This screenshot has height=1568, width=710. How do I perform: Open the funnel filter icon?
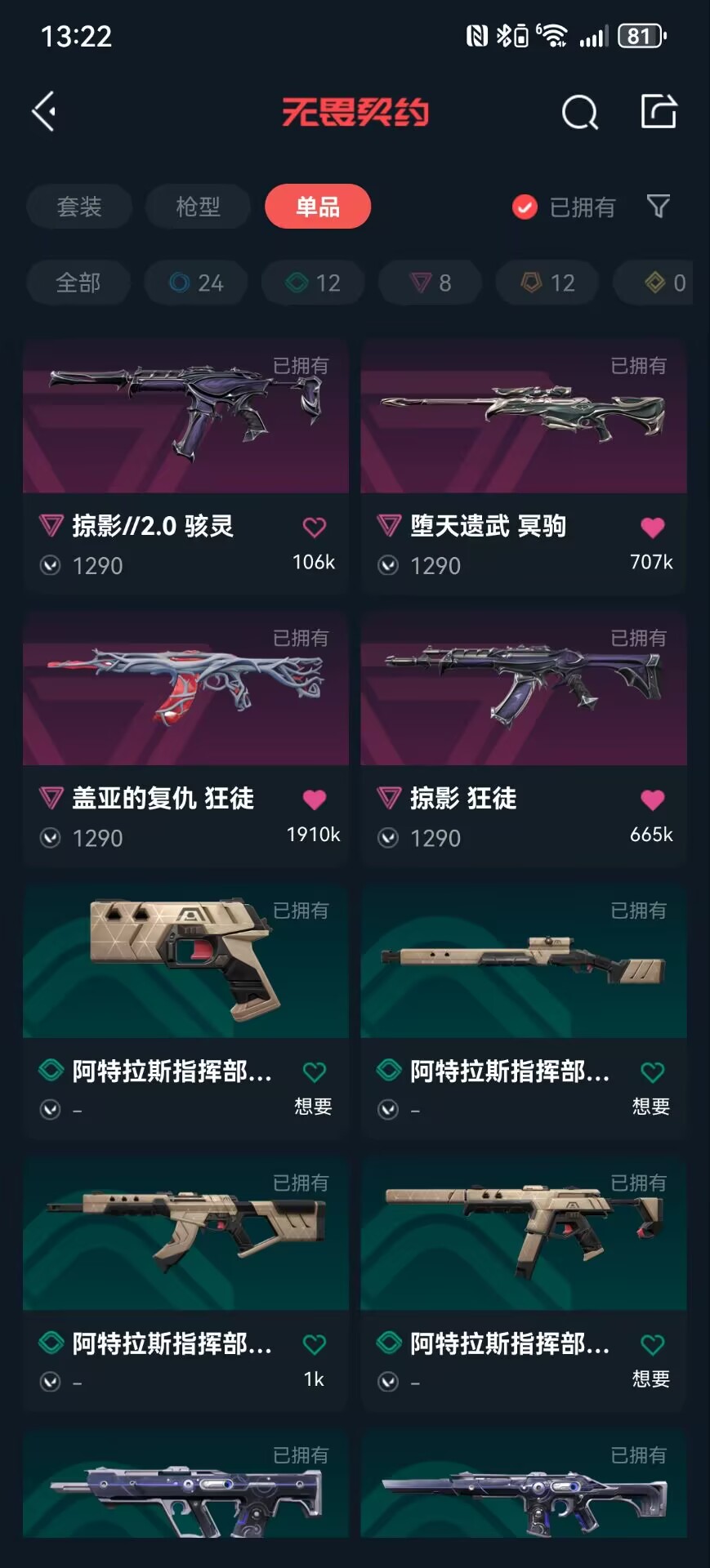[x=659, y=207]
